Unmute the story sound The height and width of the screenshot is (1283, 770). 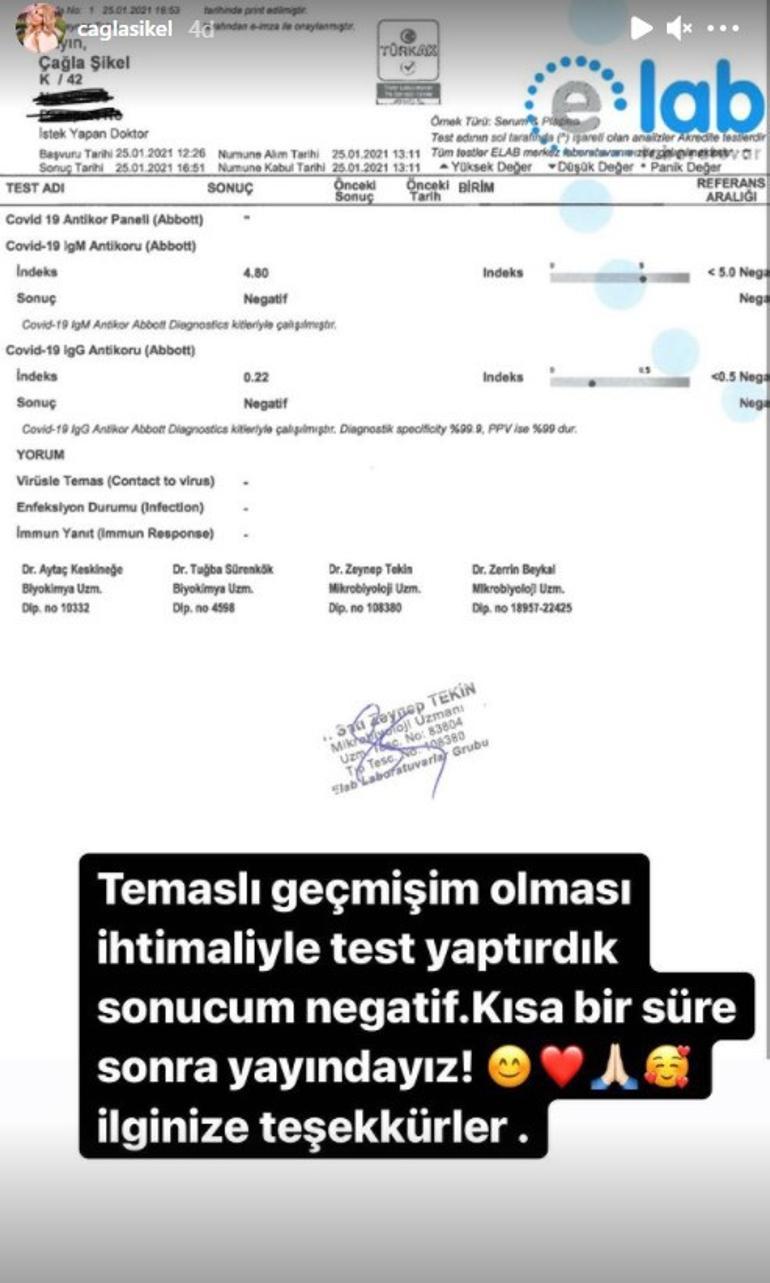[x=679, y=29]
